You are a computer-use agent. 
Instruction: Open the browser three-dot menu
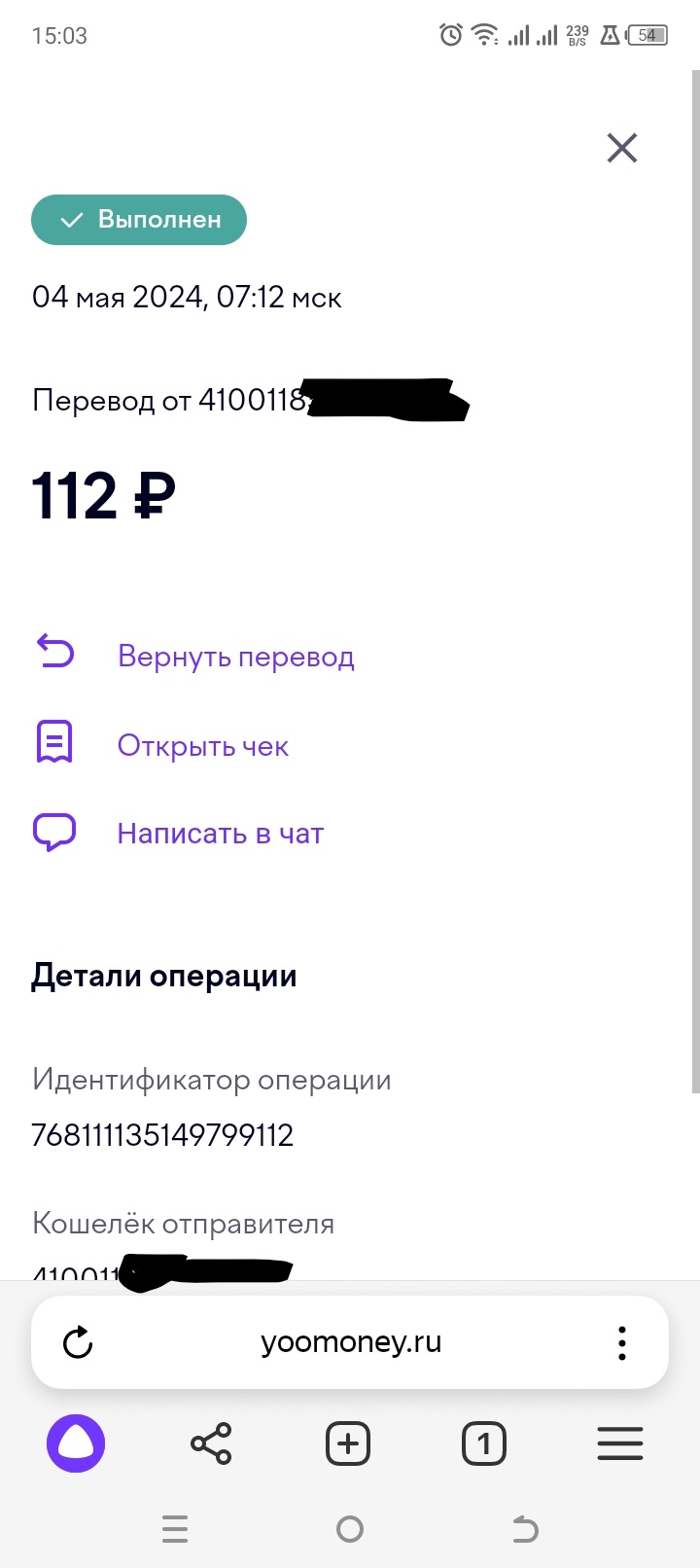621,1342
